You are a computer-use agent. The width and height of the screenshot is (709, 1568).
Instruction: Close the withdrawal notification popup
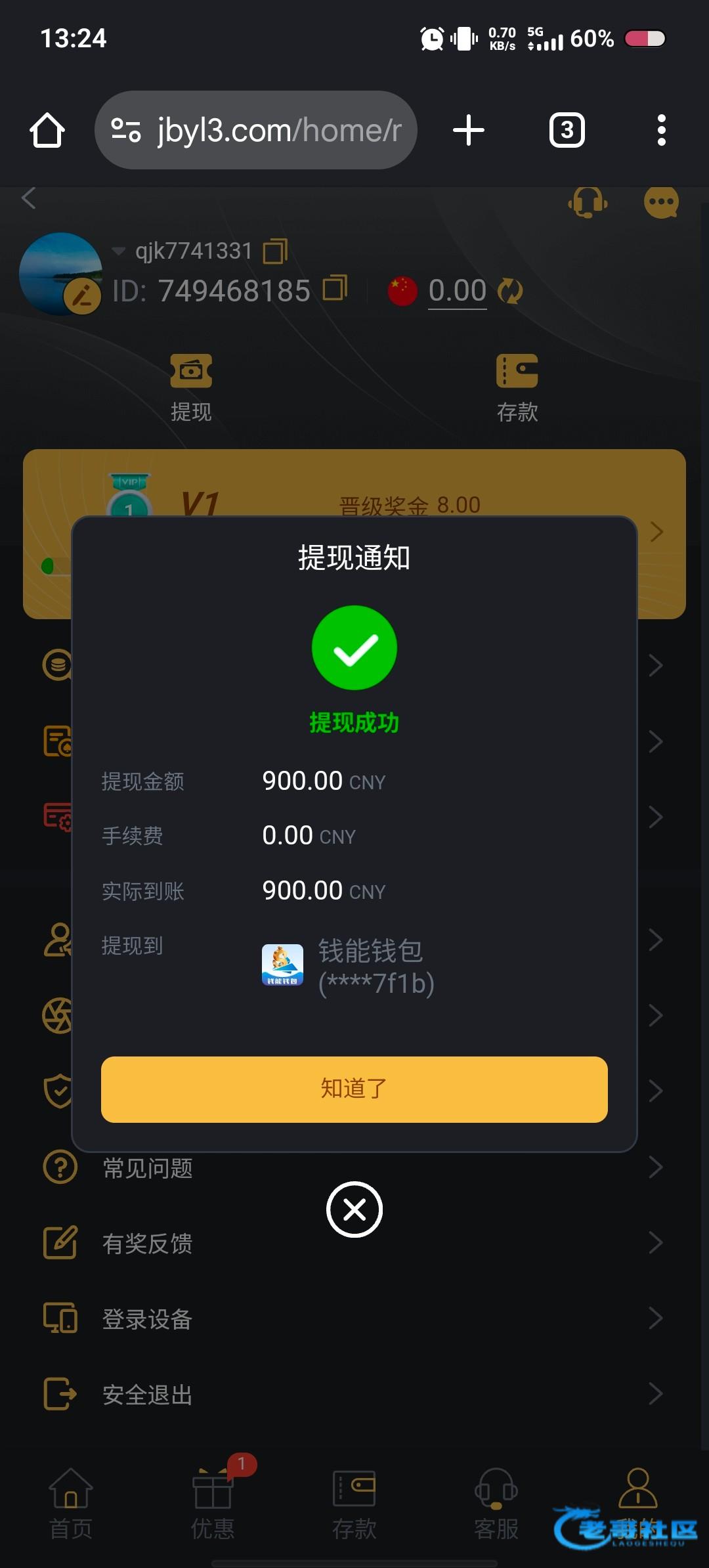pyautogui.click(x=354, y=1209)
